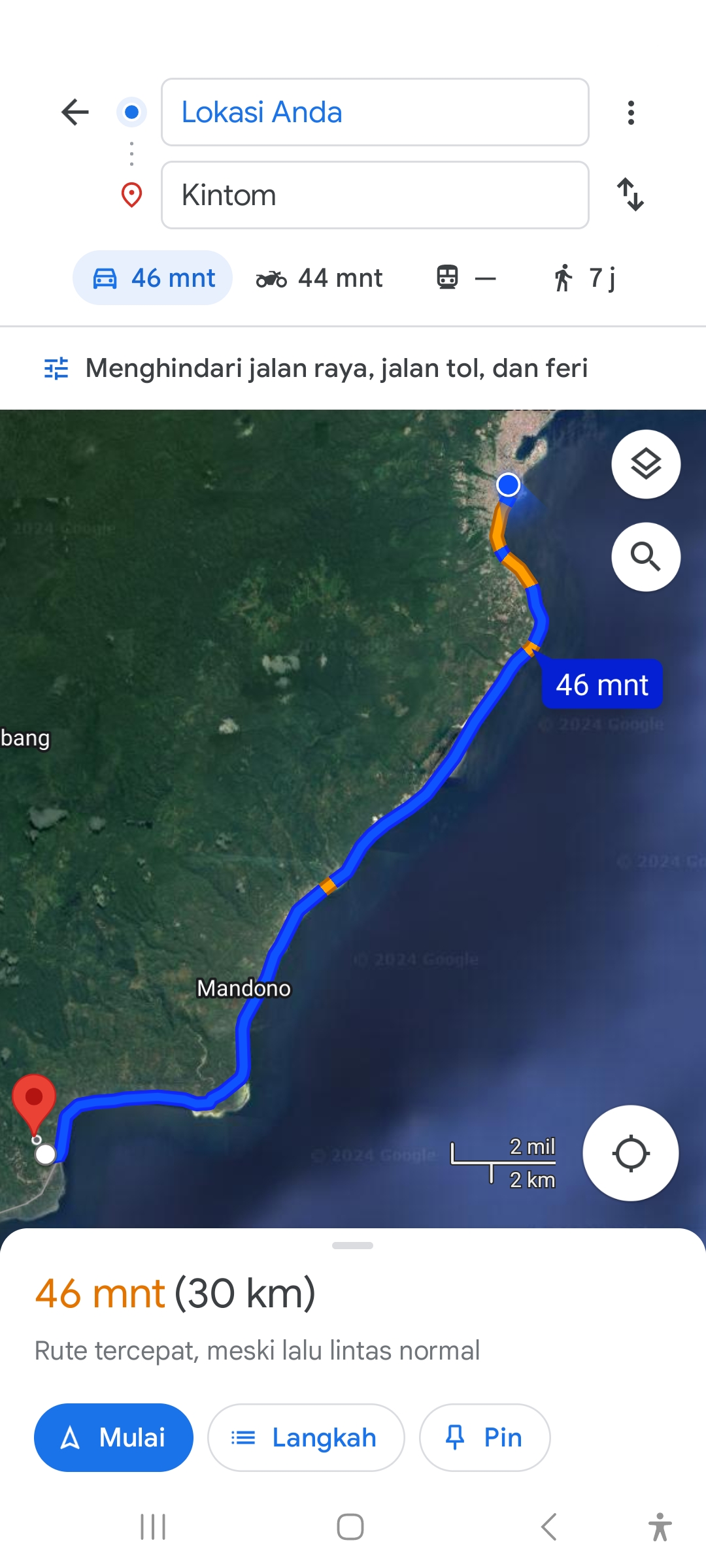This screenshot has height=1568, width=706.
Task: Search along the route with magnifier
Action: (646, 557)
